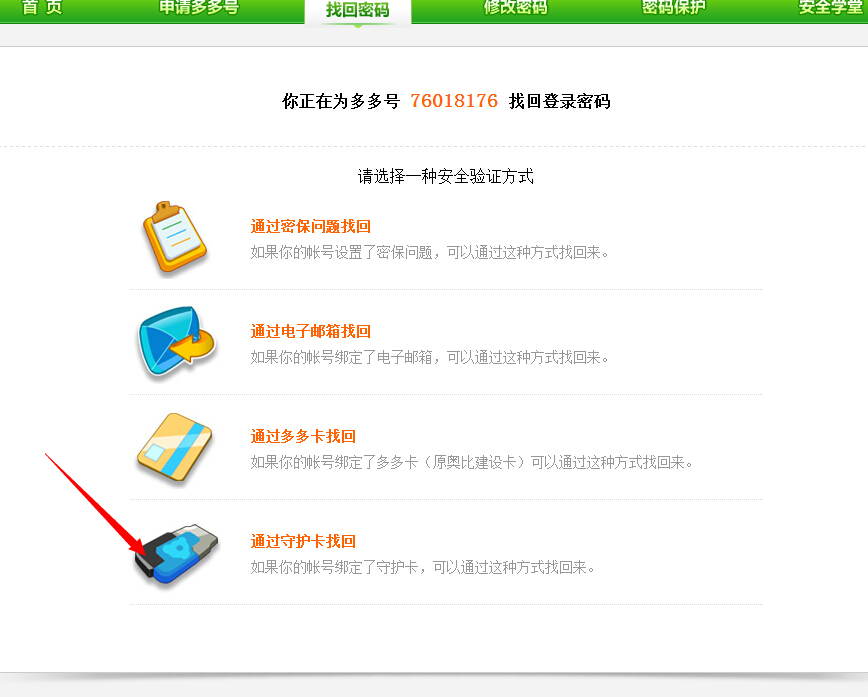The height and width of the screenshot is (697, 868).
Task: Tap the envelope icon for email recovery
Action: 174,342
